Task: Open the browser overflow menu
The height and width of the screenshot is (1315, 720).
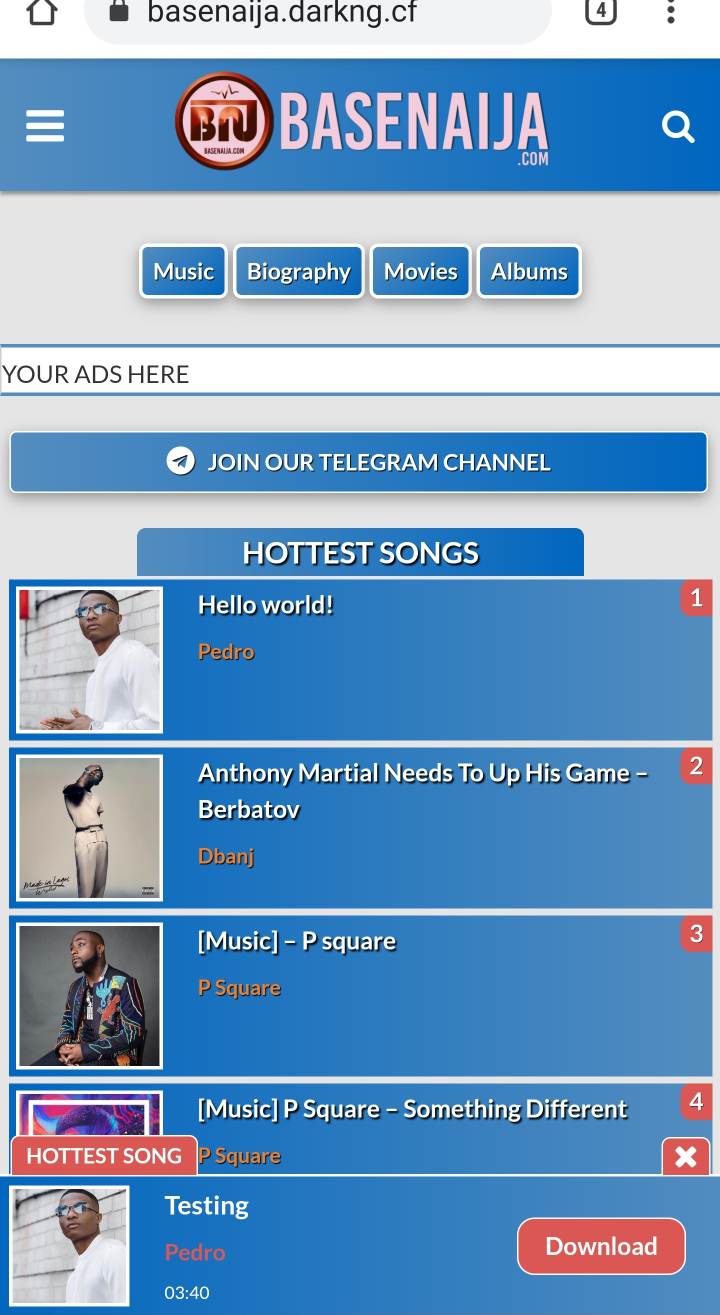Action: (671, 13)
